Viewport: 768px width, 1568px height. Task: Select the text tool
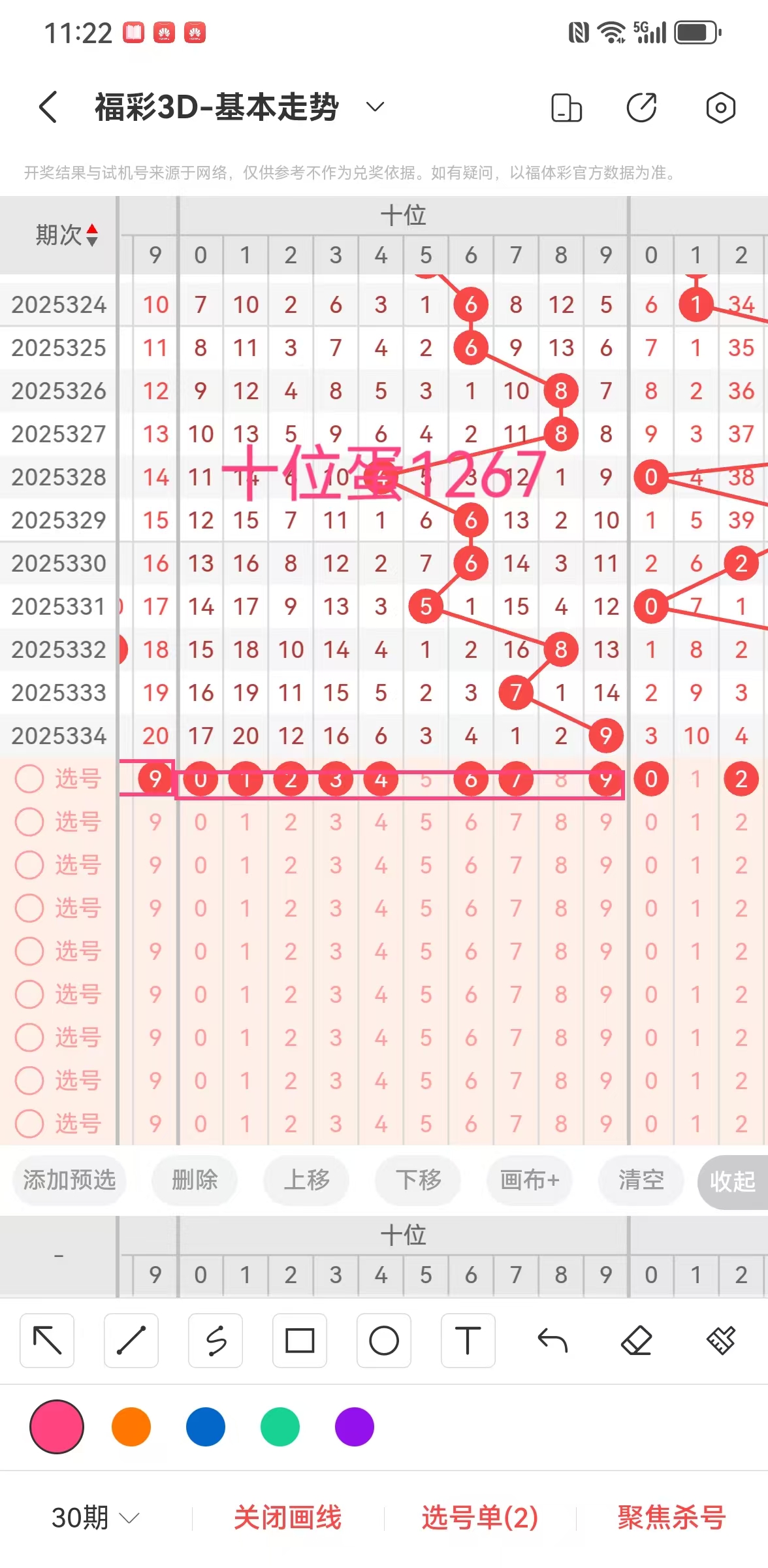[468, 1341]
